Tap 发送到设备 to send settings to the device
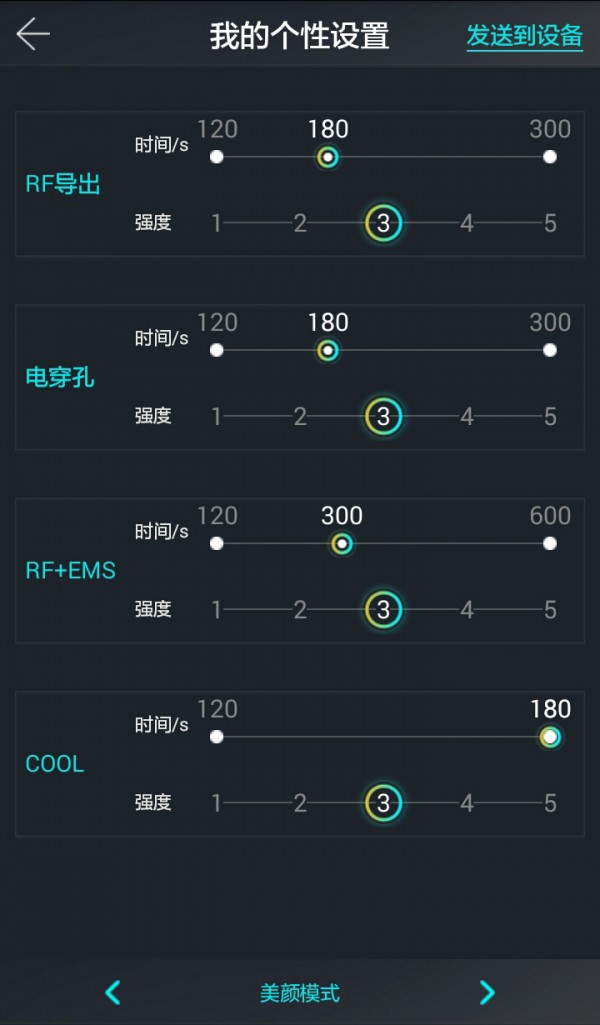Viewport: 600px width, 1025px height. [x=524, y=36]
